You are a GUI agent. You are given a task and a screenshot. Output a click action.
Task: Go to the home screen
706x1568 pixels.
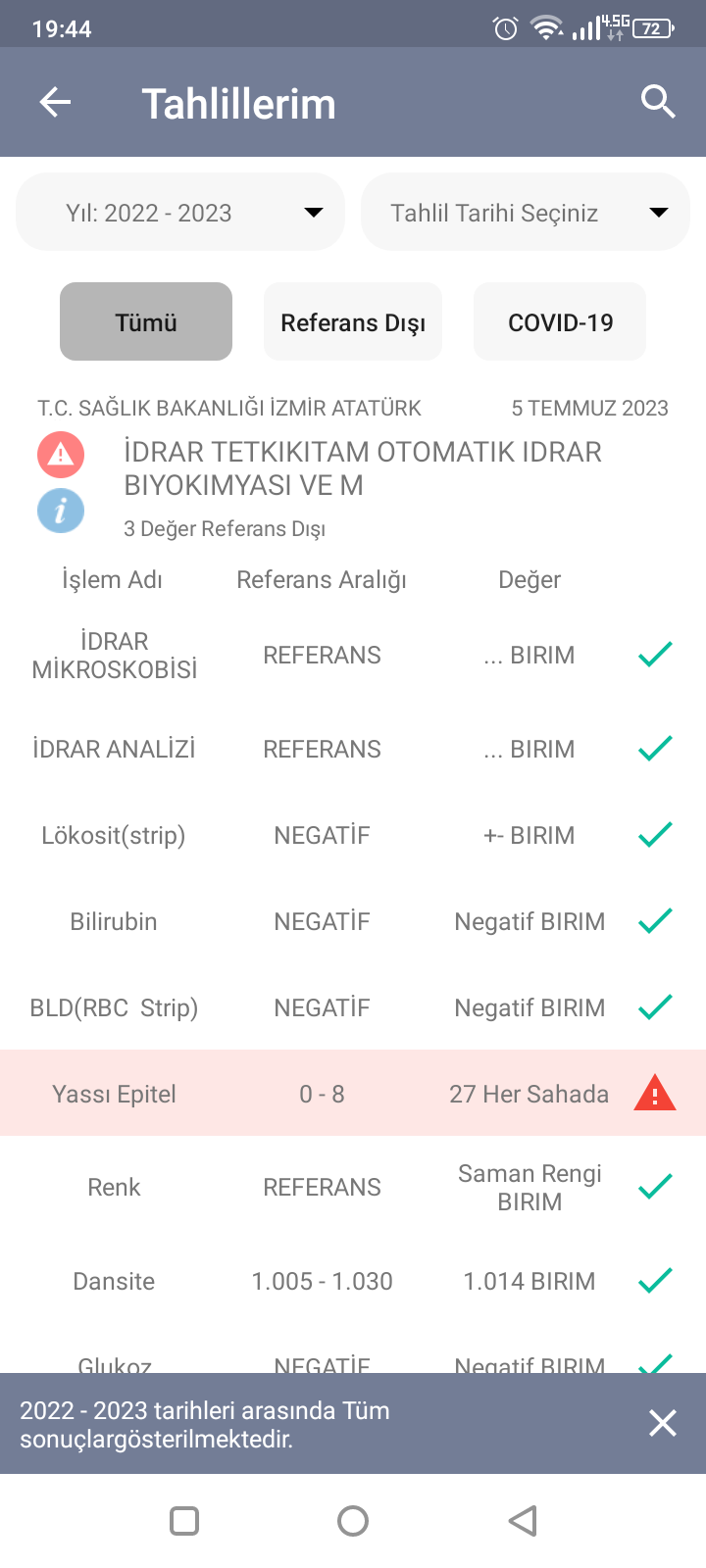[353, 1521]
